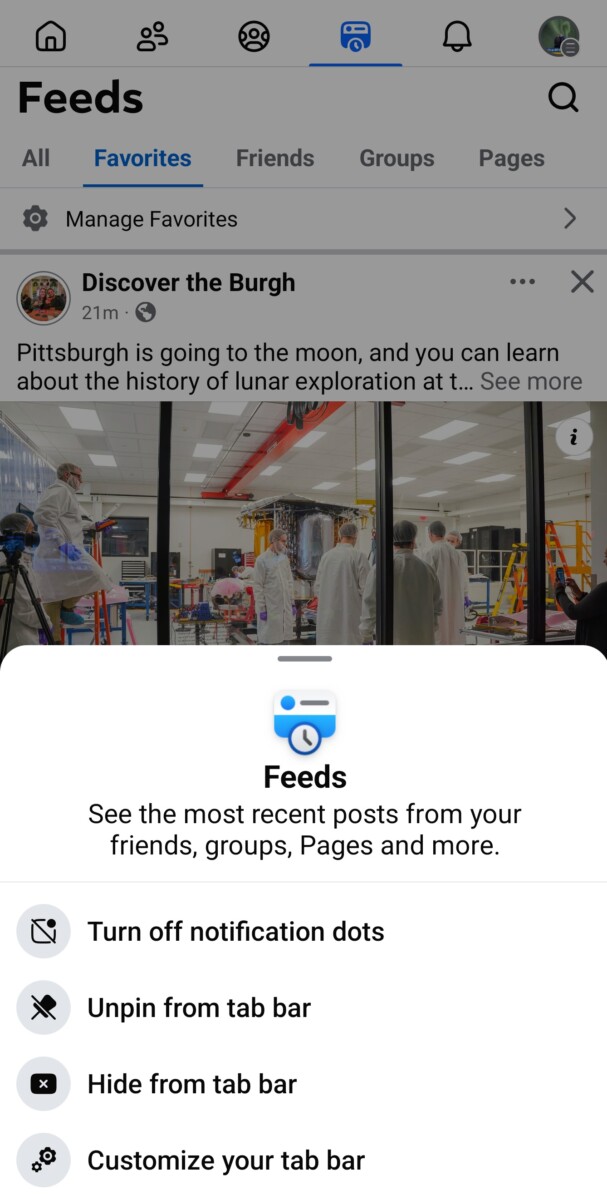Unpin Feeds from tab bar

coord(199,1008)
